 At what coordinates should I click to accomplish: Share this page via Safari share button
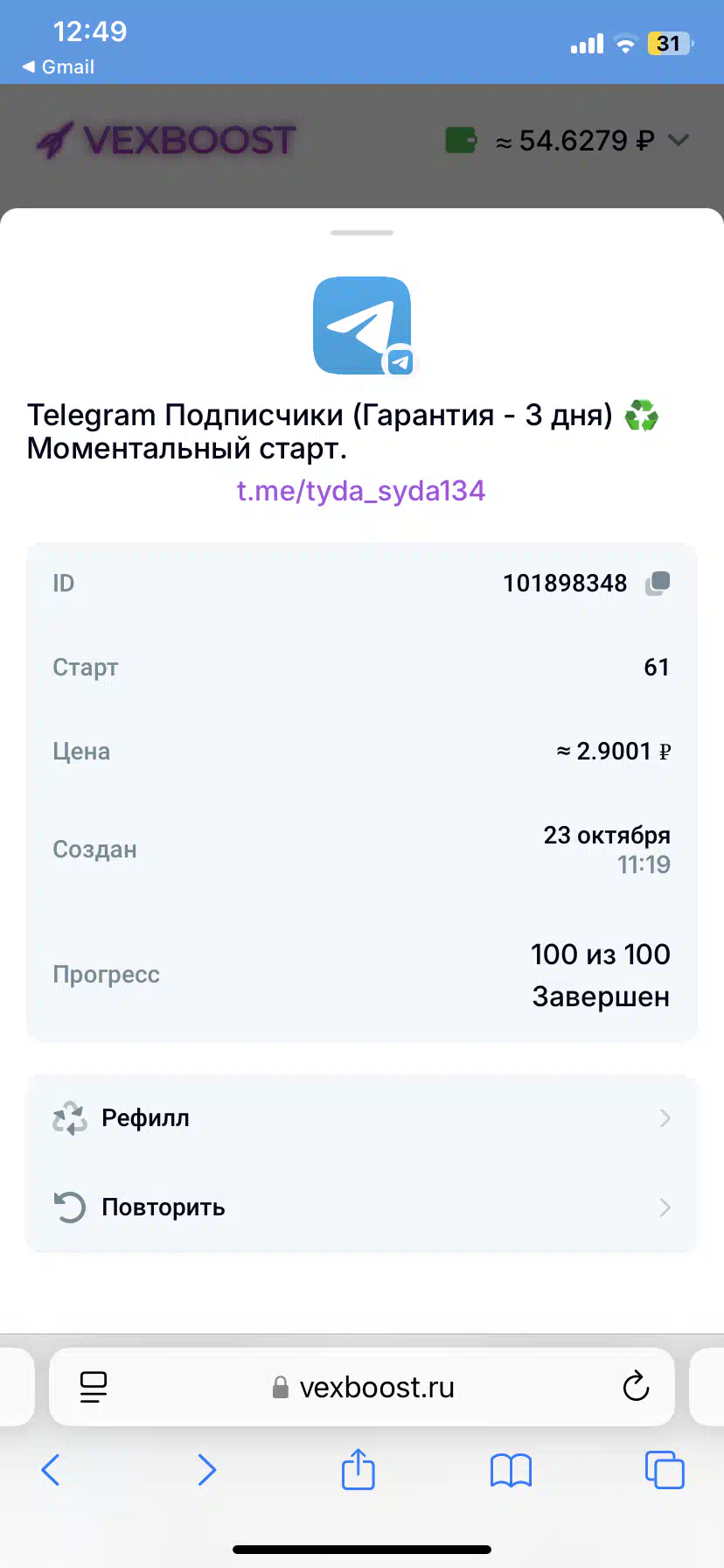(358, 1469)
